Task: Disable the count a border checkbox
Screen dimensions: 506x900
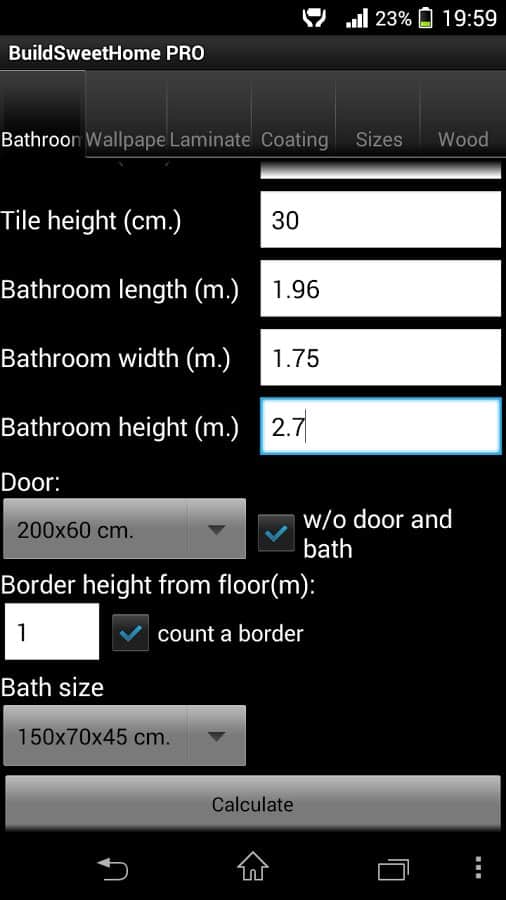Action: tap(130, 633)
